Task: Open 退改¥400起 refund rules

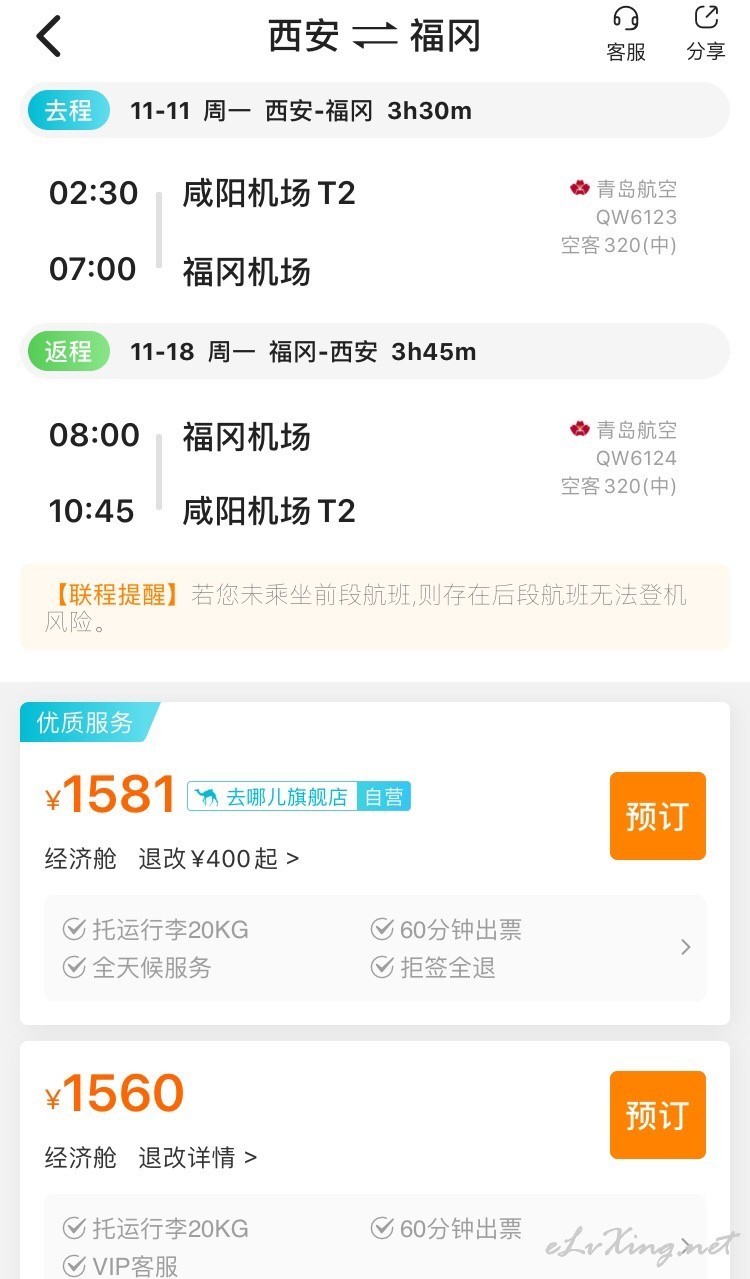Action: point(218,858)
